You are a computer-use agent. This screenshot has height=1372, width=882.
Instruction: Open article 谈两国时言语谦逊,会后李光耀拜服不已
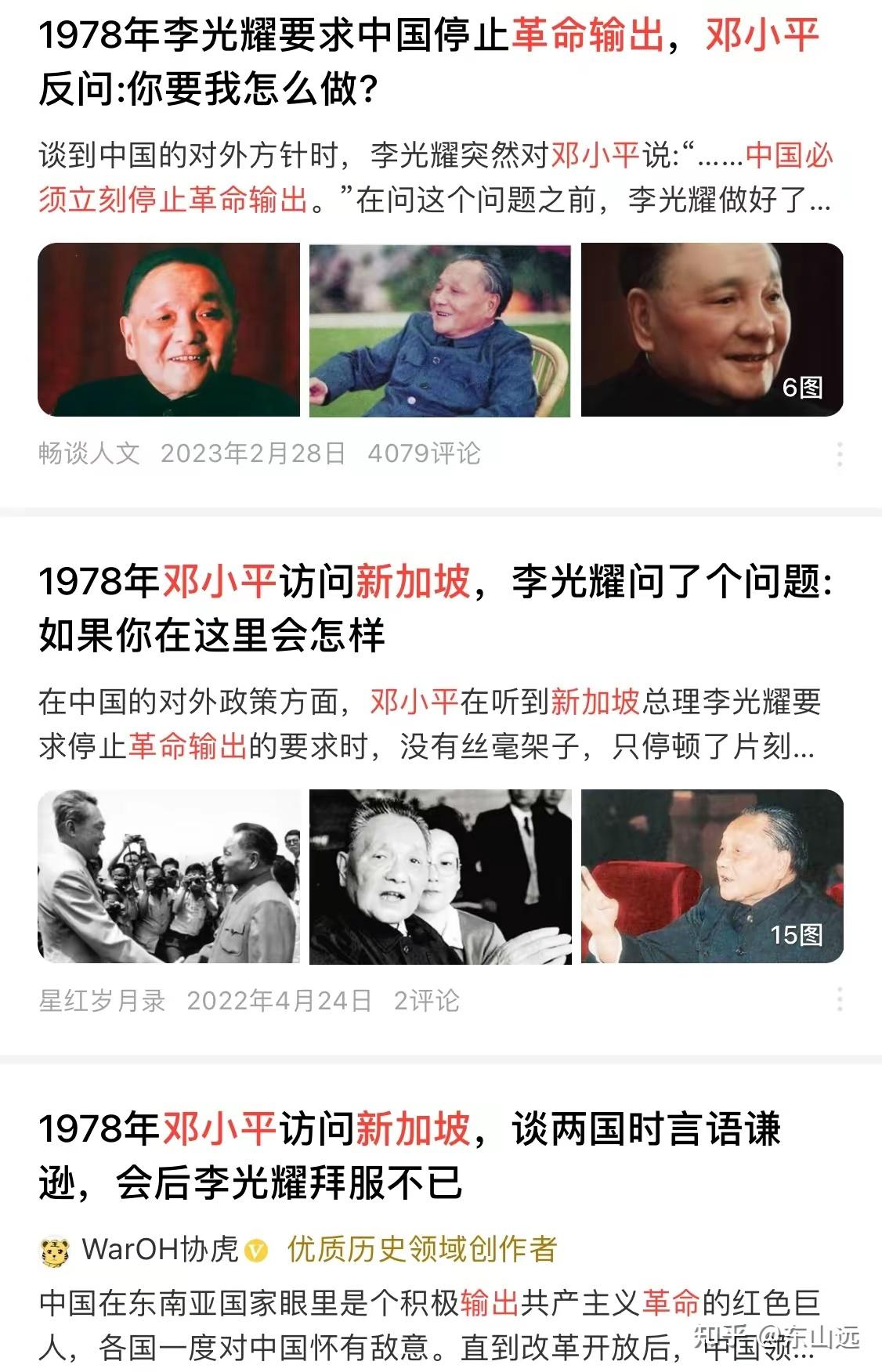click(410, 1155)
